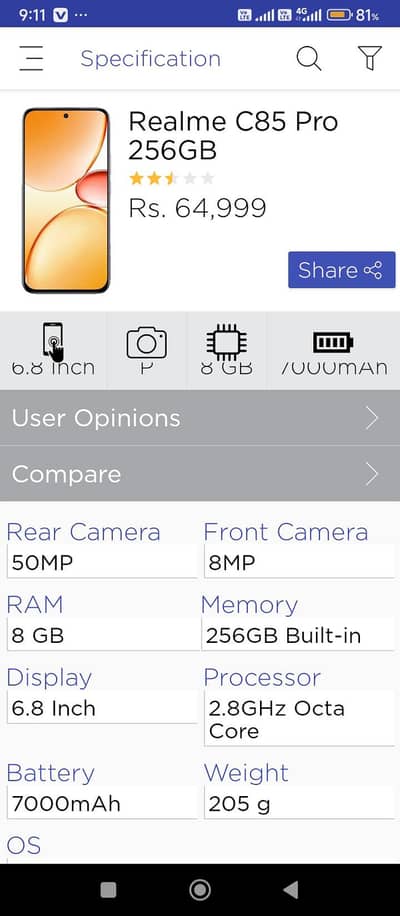Open User Opinions
This screenshot has width=400, height=916.
200,418
